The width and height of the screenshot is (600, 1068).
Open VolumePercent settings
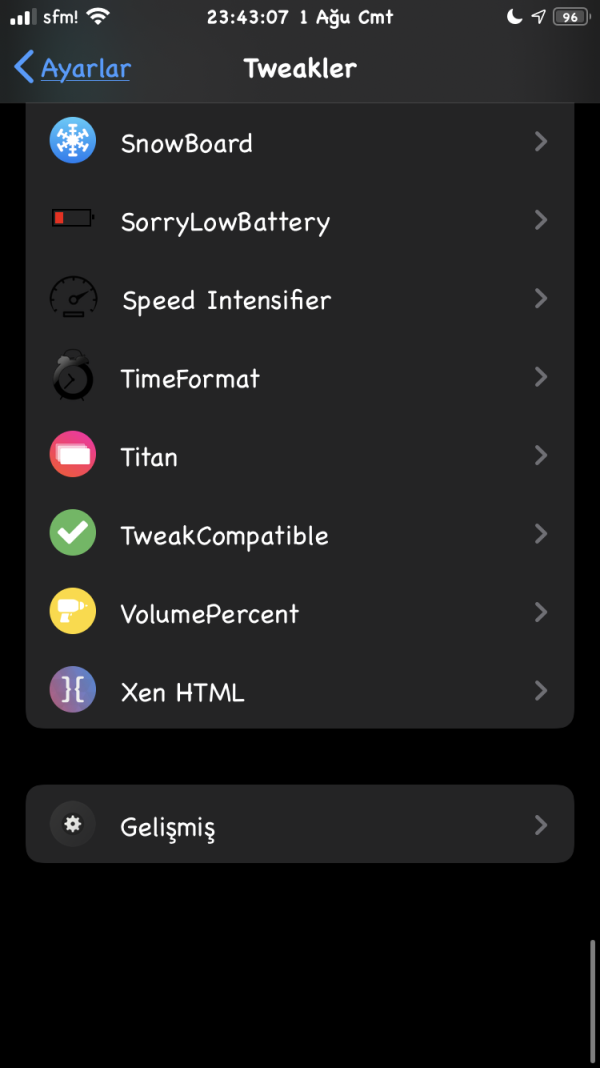tap(299, 612)
